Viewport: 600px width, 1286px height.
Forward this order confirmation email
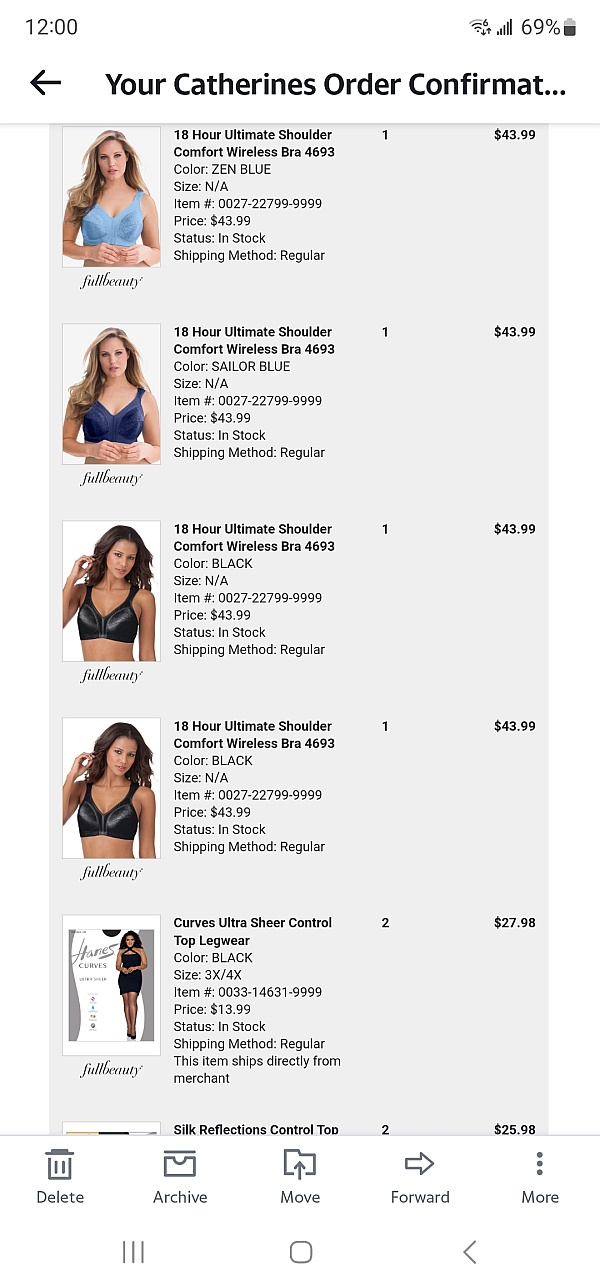(420, 1176)
